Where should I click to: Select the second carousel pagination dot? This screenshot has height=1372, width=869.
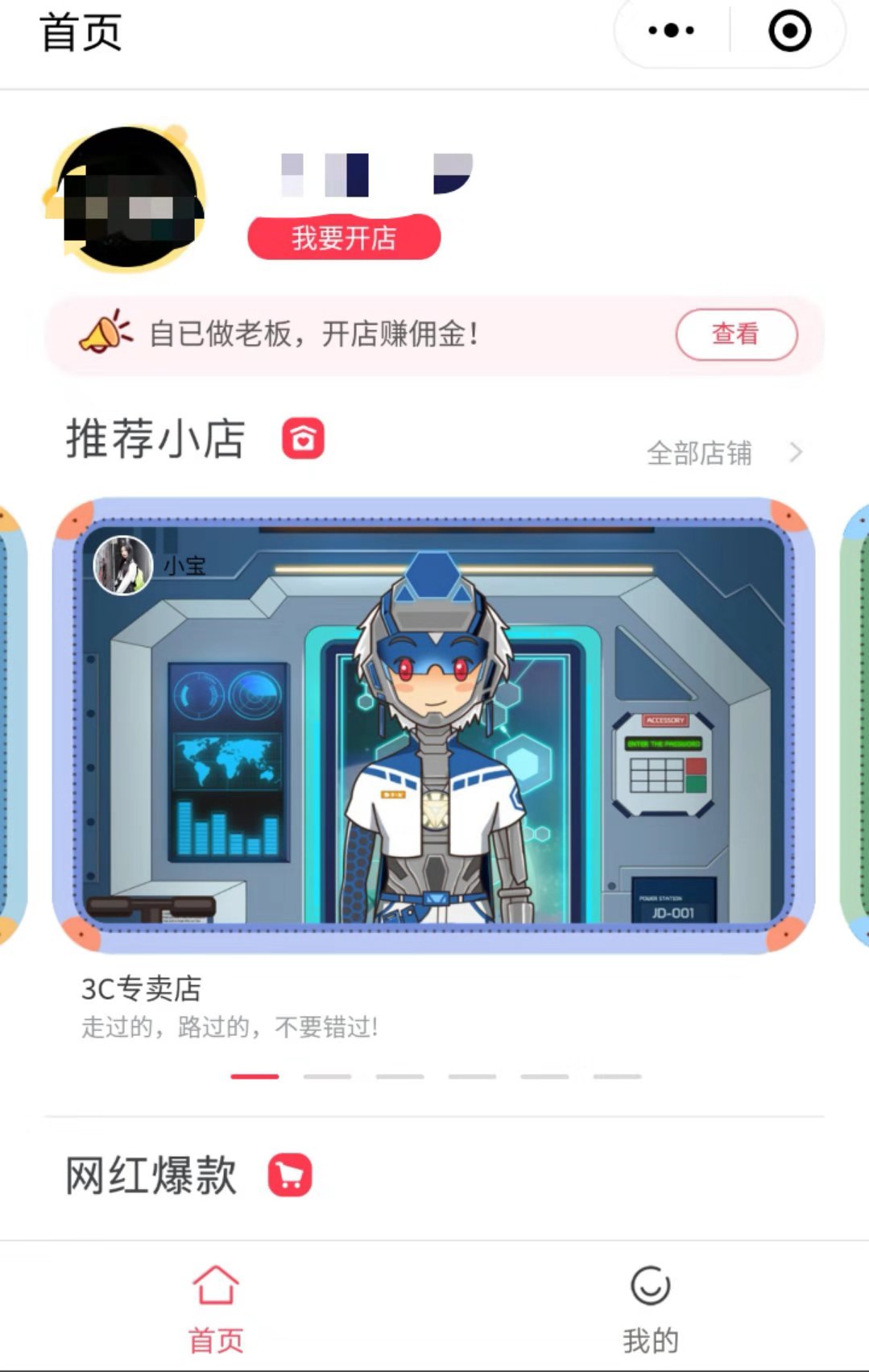point(327,1074)
